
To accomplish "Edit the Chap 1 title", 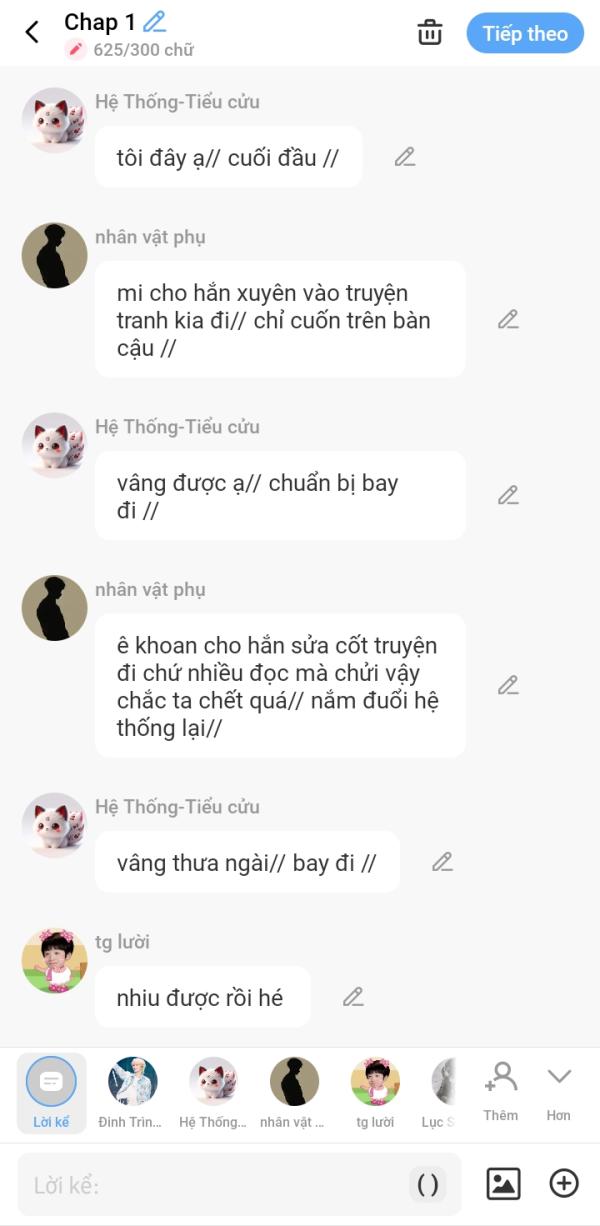I will click(x=154, y=21).
